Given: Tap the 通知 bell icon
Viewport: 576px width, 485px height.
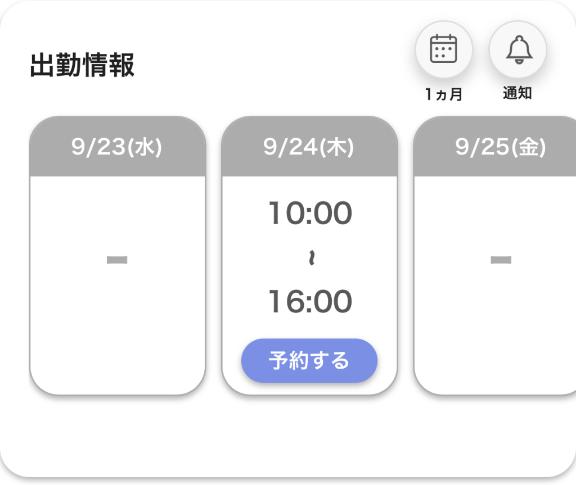Looking at the screenshot, I should tap(518, 49).
